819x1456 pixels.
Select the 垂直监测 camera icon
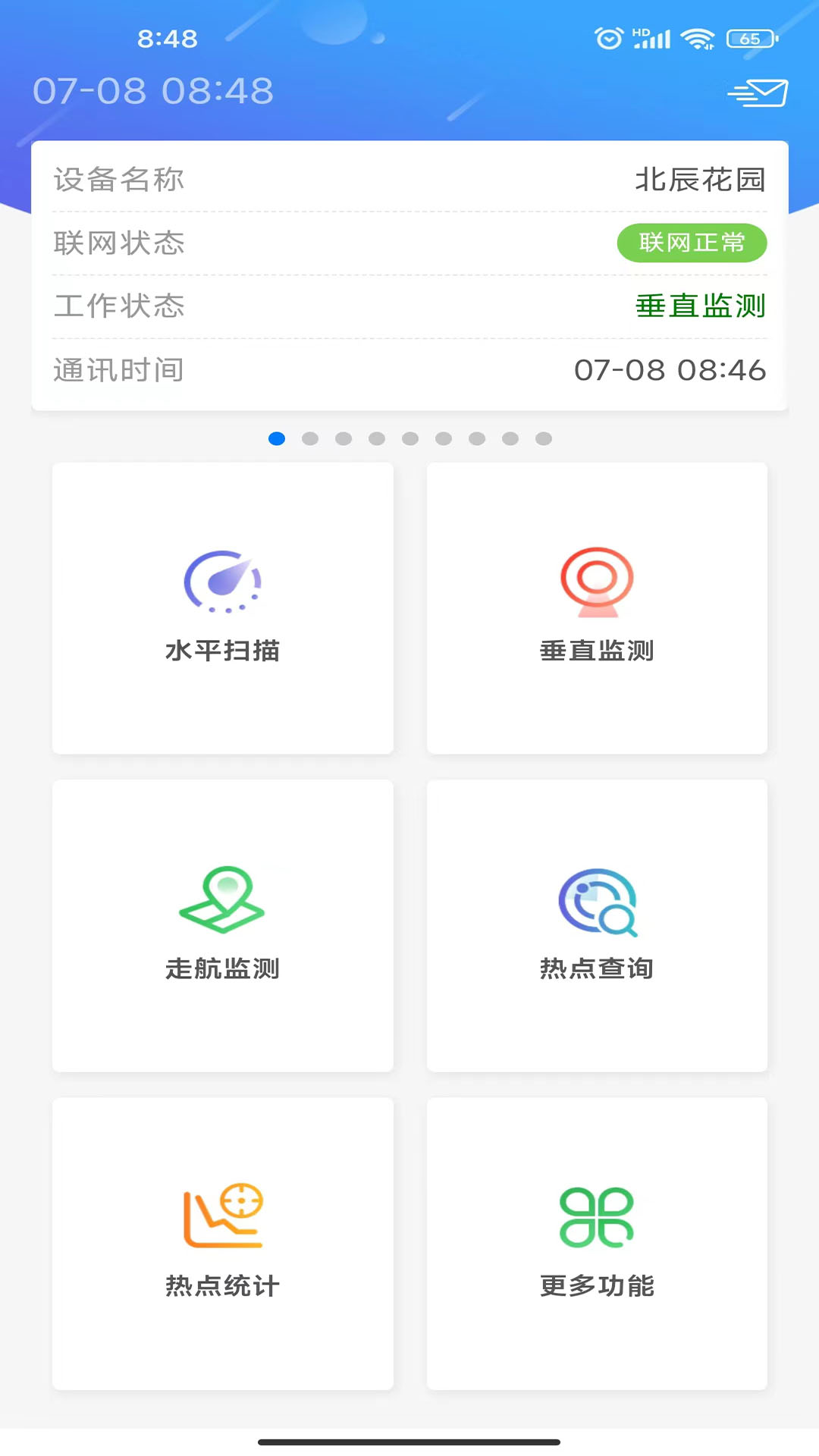597,579
